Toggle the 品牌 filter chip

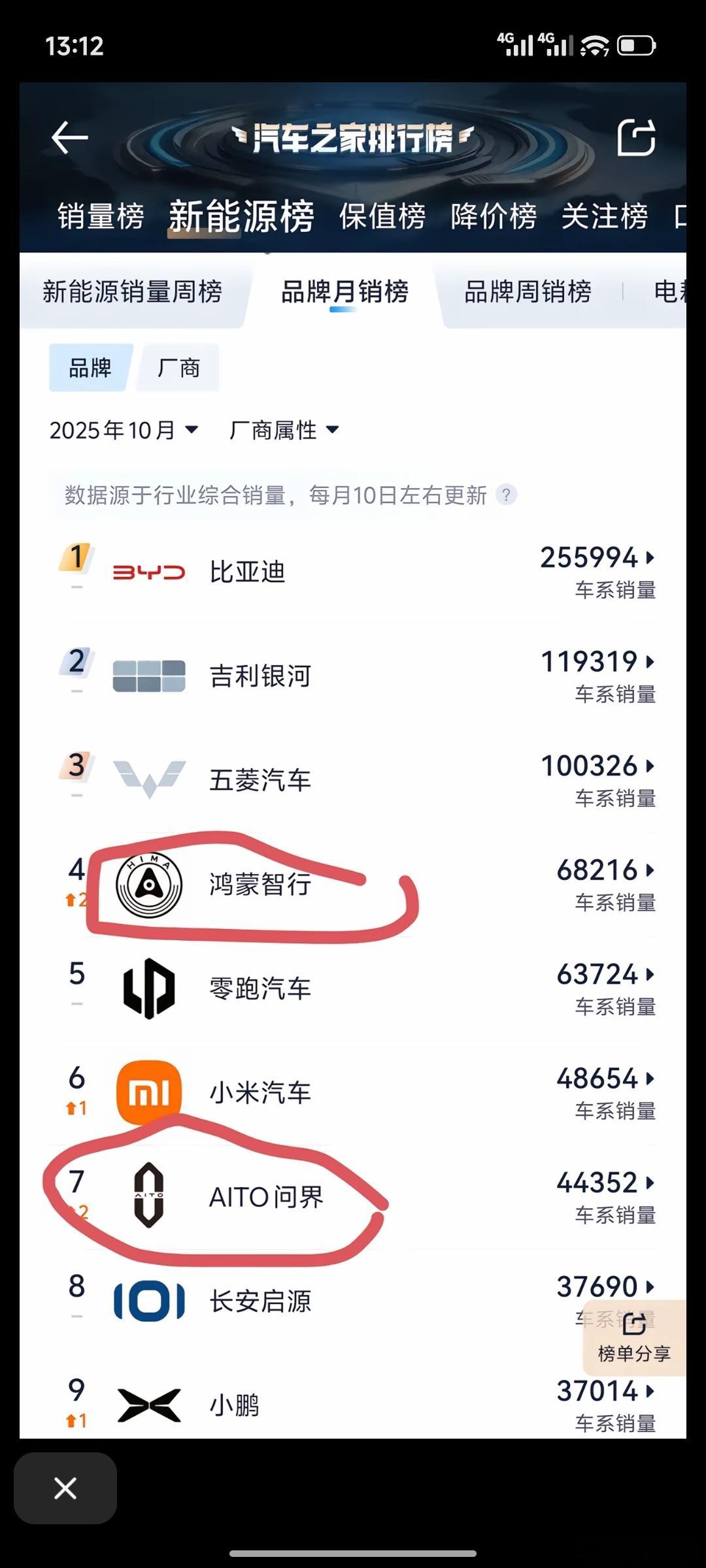pos(88,368)
